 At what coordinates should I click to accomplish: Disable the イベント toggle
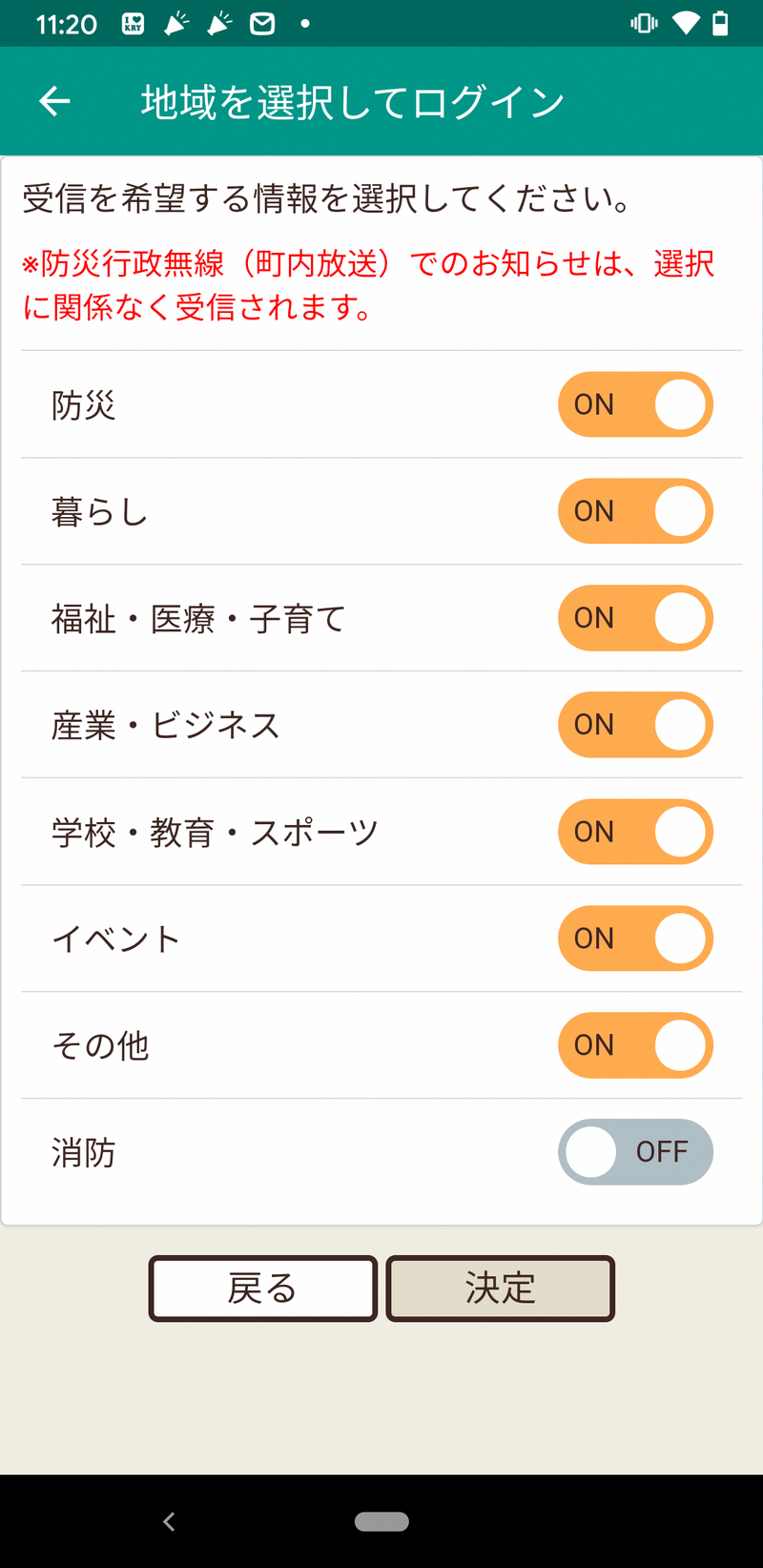point(635,939)
